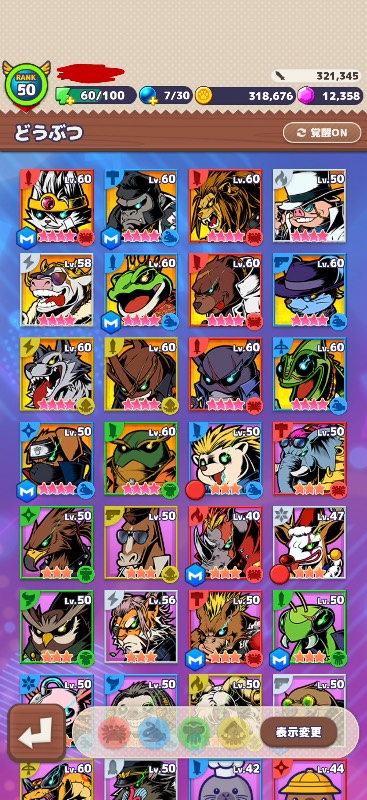Viewport: 367px width, 800px height.
Task: Open the green mantis Lv.50 character
Action: point(309,628)
